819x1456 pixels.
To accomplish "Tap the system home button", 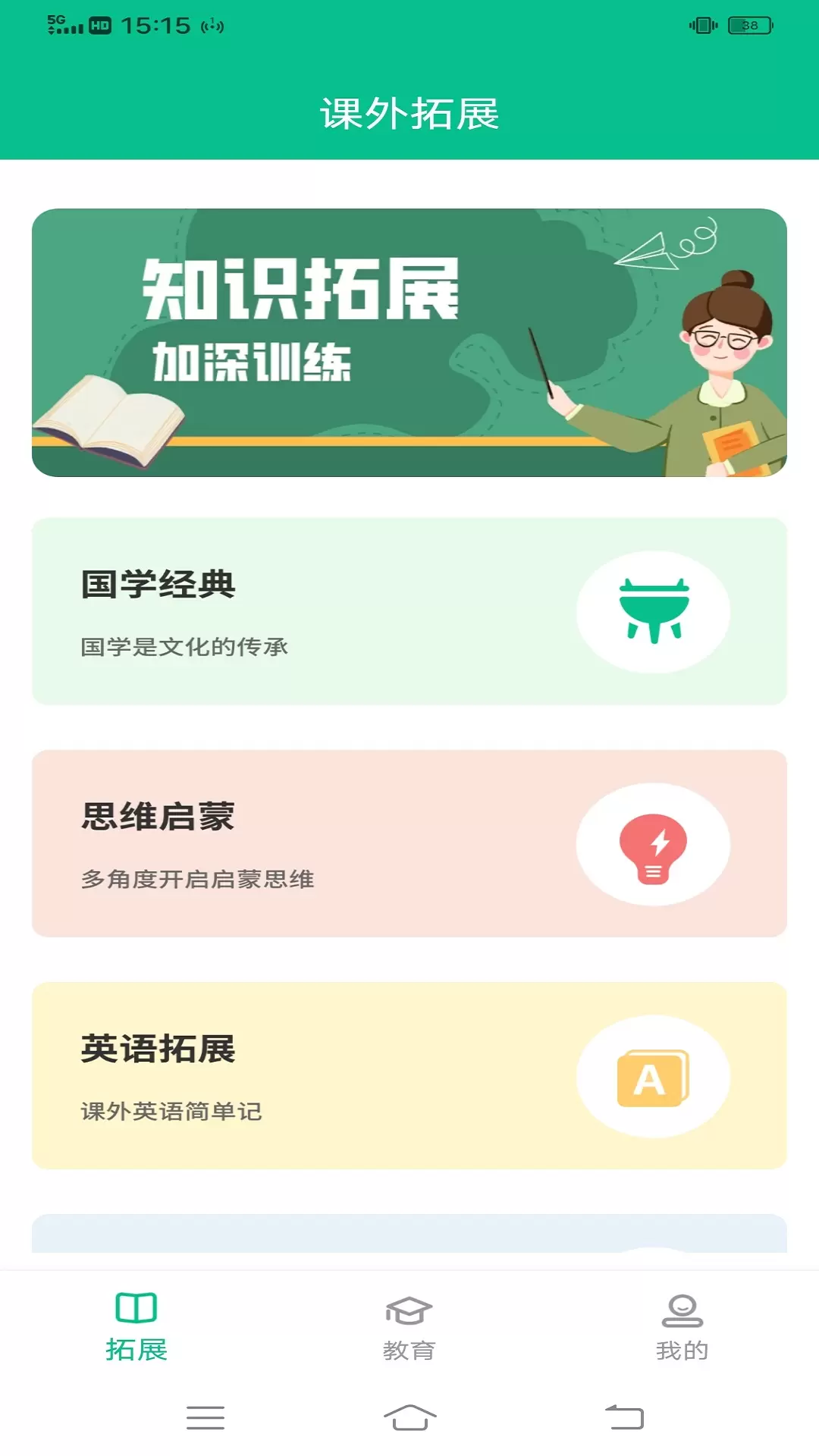I will tap(409, 1417).
